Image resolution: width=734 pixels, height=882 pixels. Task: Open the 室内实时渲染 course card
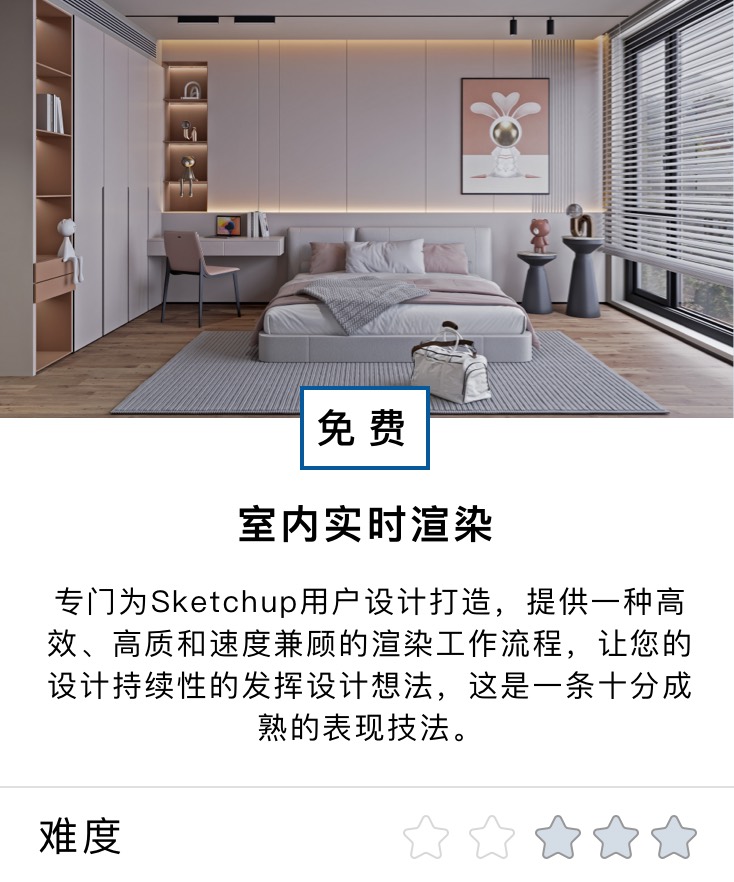pos(366,524)
